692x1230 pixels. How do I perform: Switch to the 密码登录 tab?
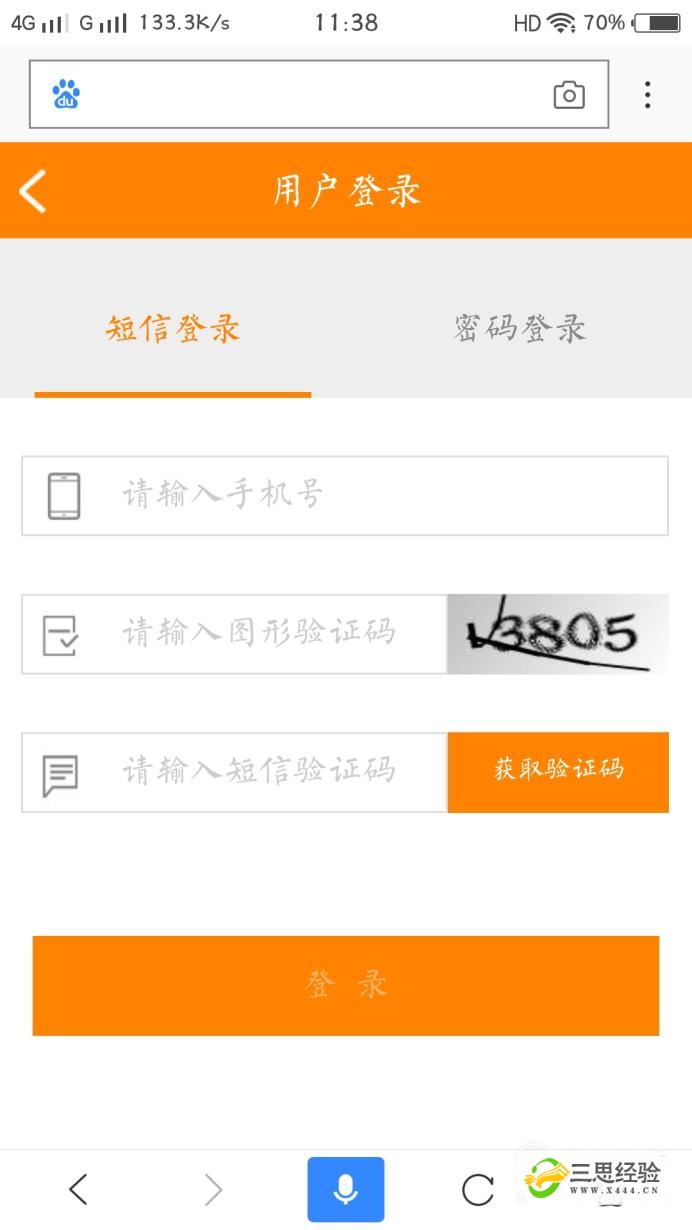pos(519,328)
